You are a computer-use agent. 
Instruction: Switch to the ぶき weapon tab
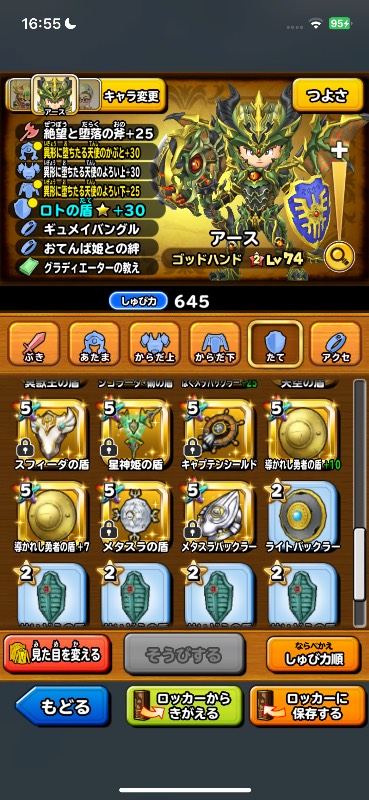34,343
